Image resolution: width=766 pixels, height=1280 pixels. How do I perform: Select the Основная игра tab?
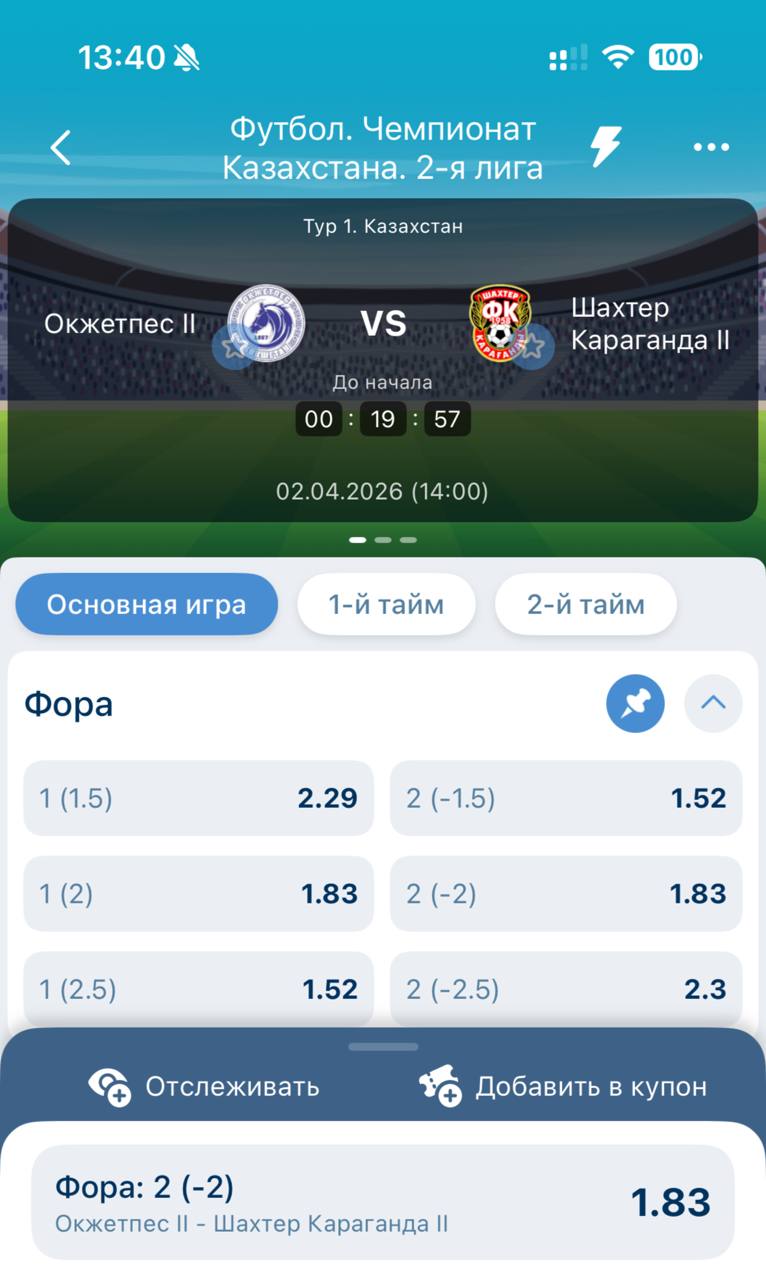point(146,604)
